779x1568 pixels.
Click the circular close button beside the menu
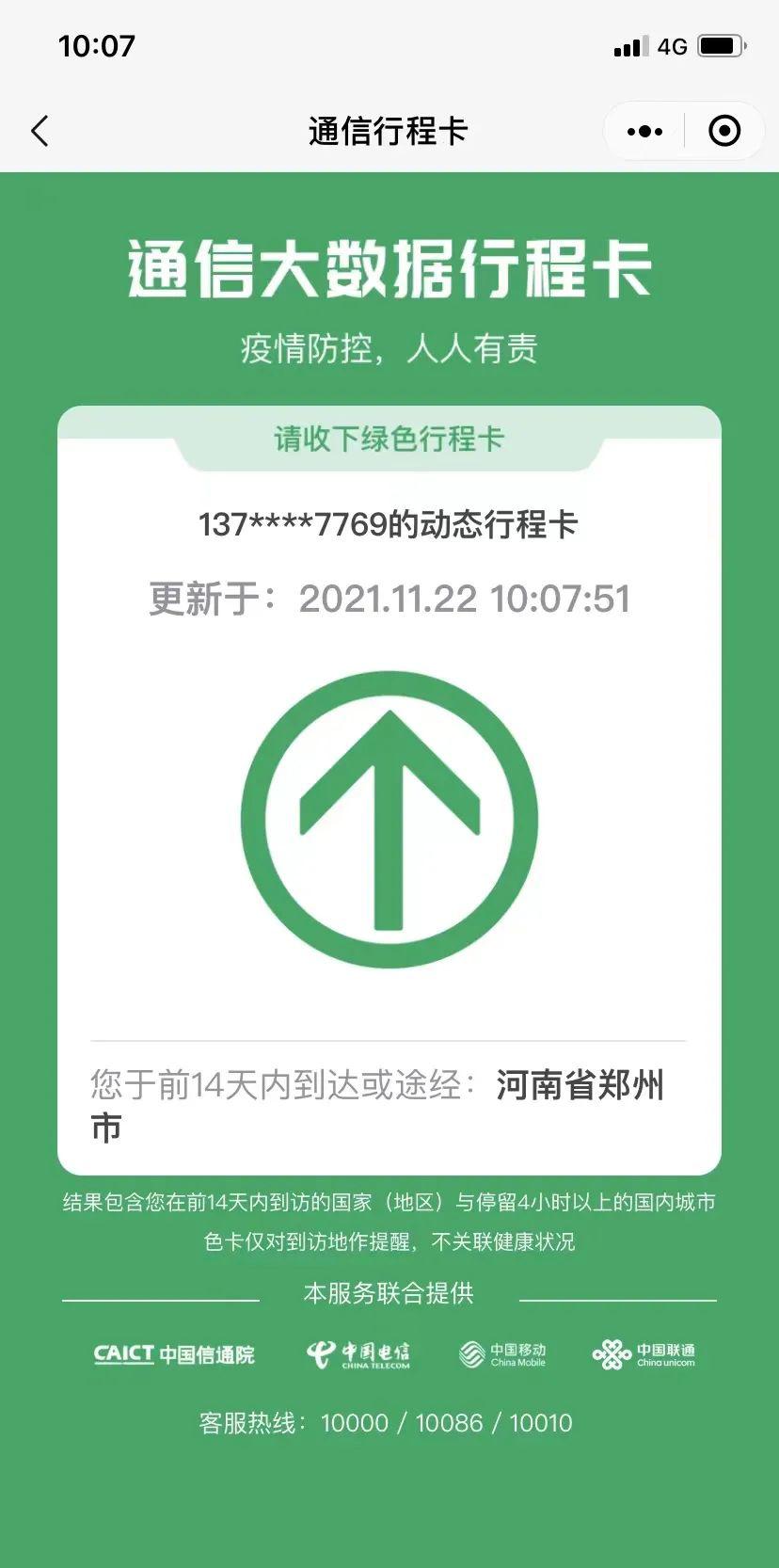[x=724, y=131]
